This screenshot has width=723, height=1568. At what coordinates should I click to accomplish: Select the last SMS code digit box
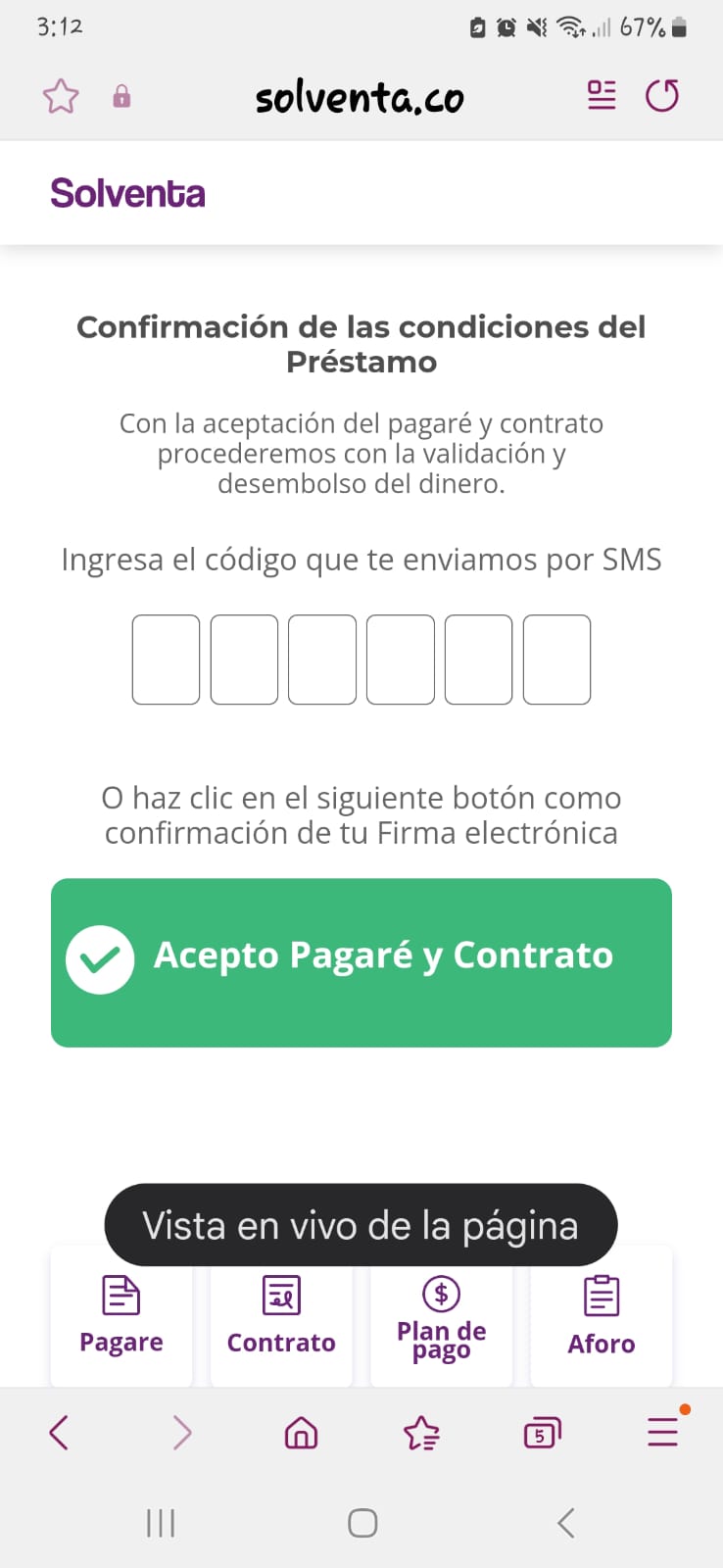tap(556, 660)
